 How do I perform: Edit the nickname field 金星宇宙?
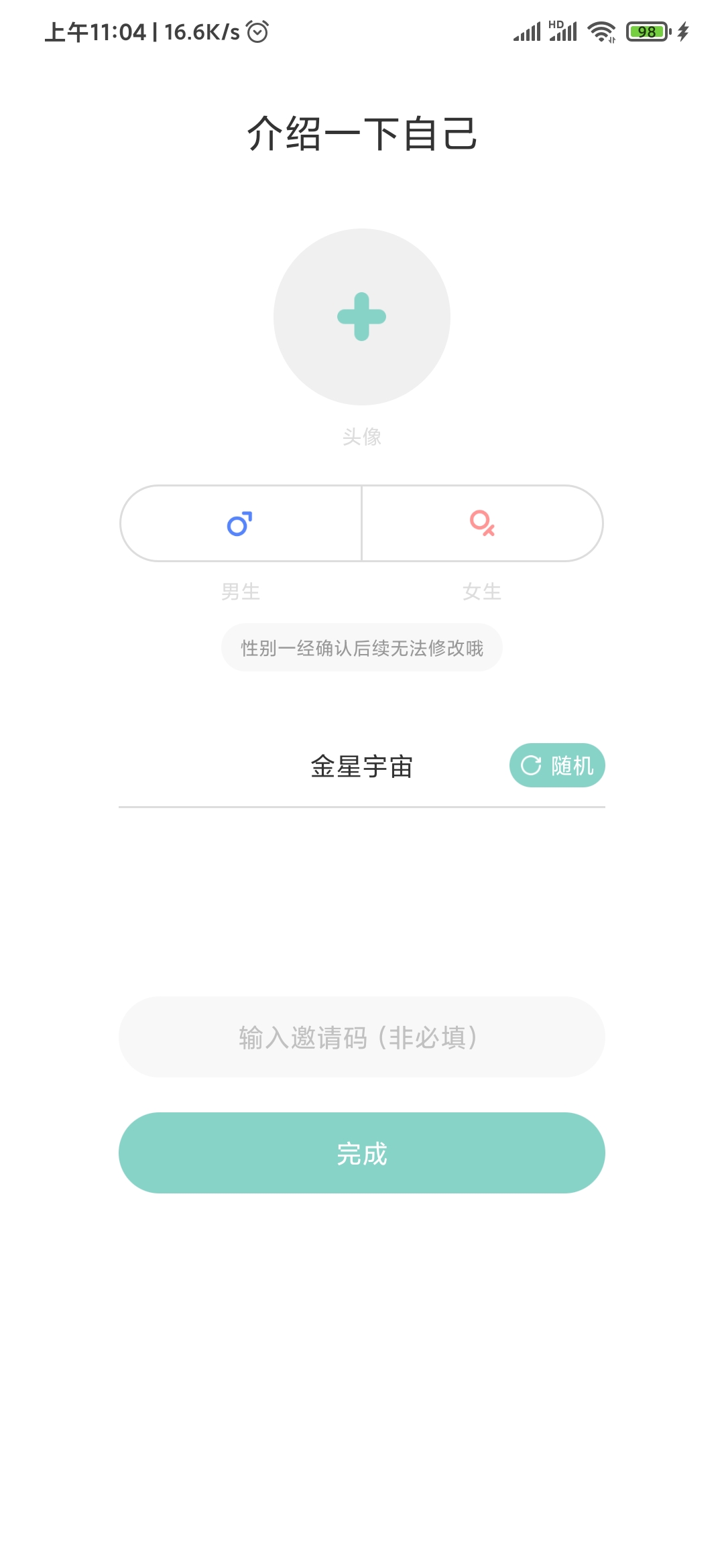point(361,767)
